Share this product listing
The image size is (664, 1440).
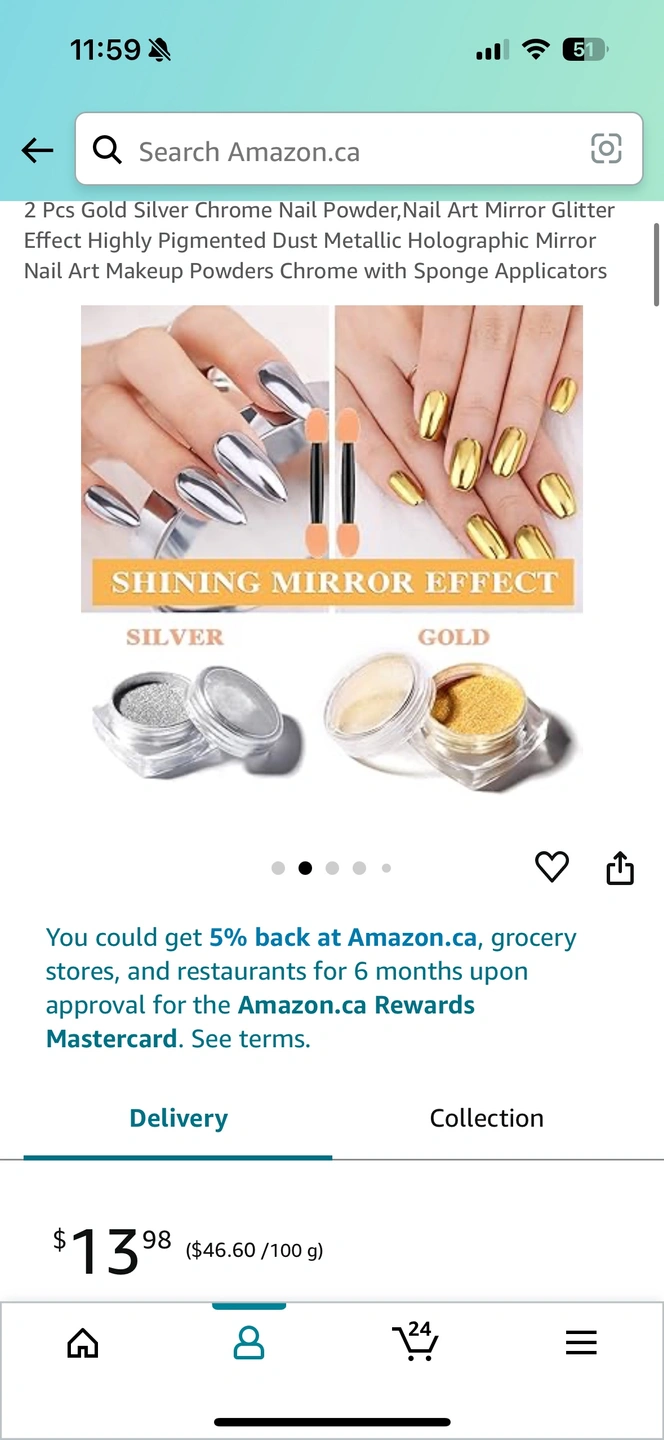tap(620, 868)
